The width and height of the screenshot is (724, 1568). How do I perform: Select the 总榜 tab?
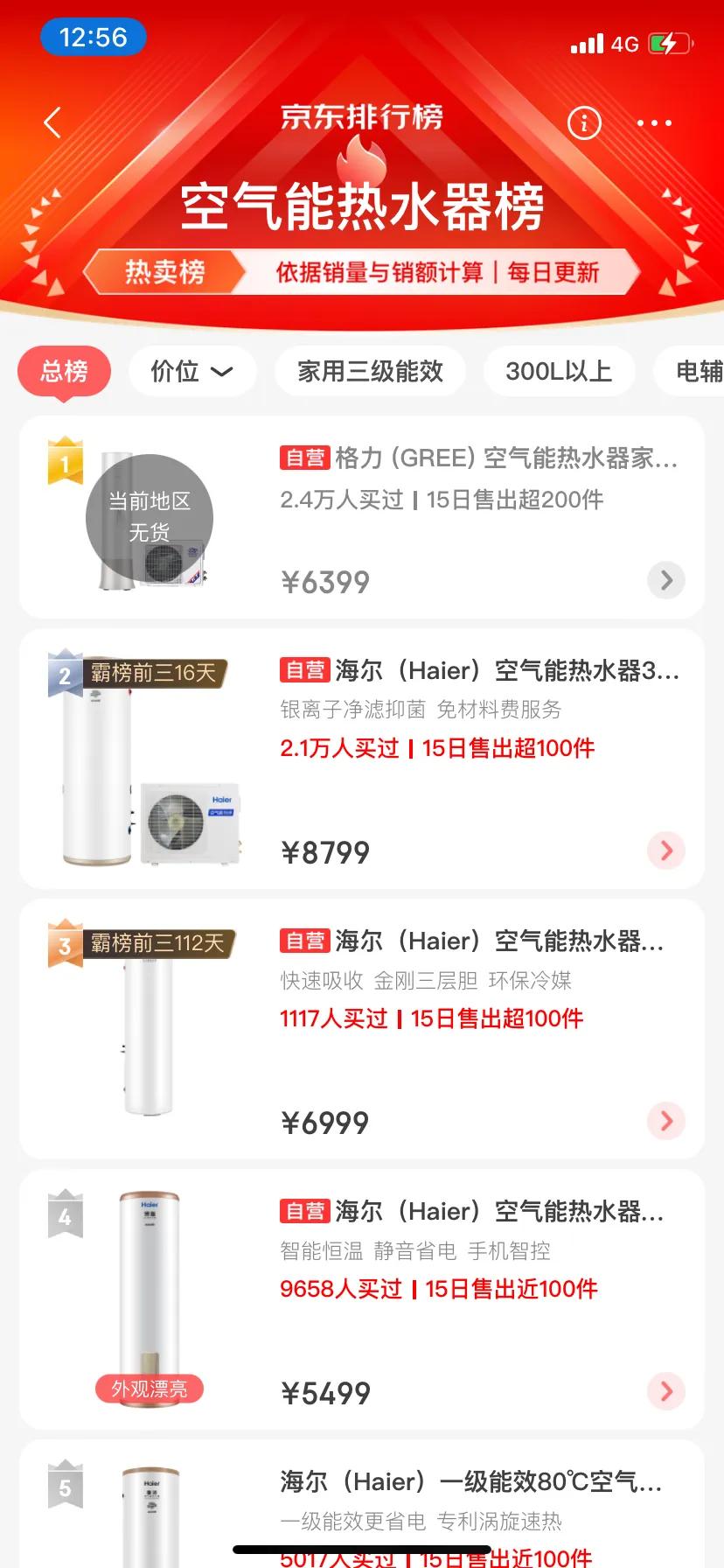tap(65, 371)
